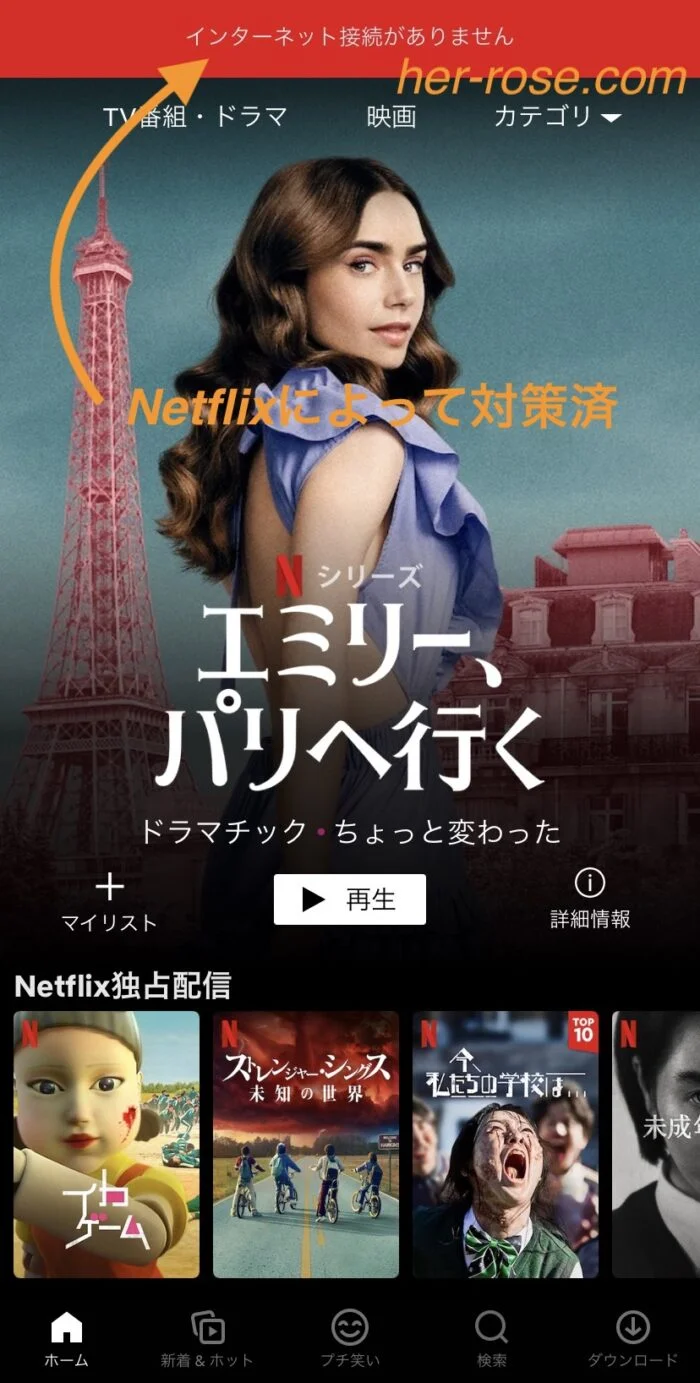Go to the ホーム tab
The height and width of the screenshot is (1383, 700).
coord(67,1340)
